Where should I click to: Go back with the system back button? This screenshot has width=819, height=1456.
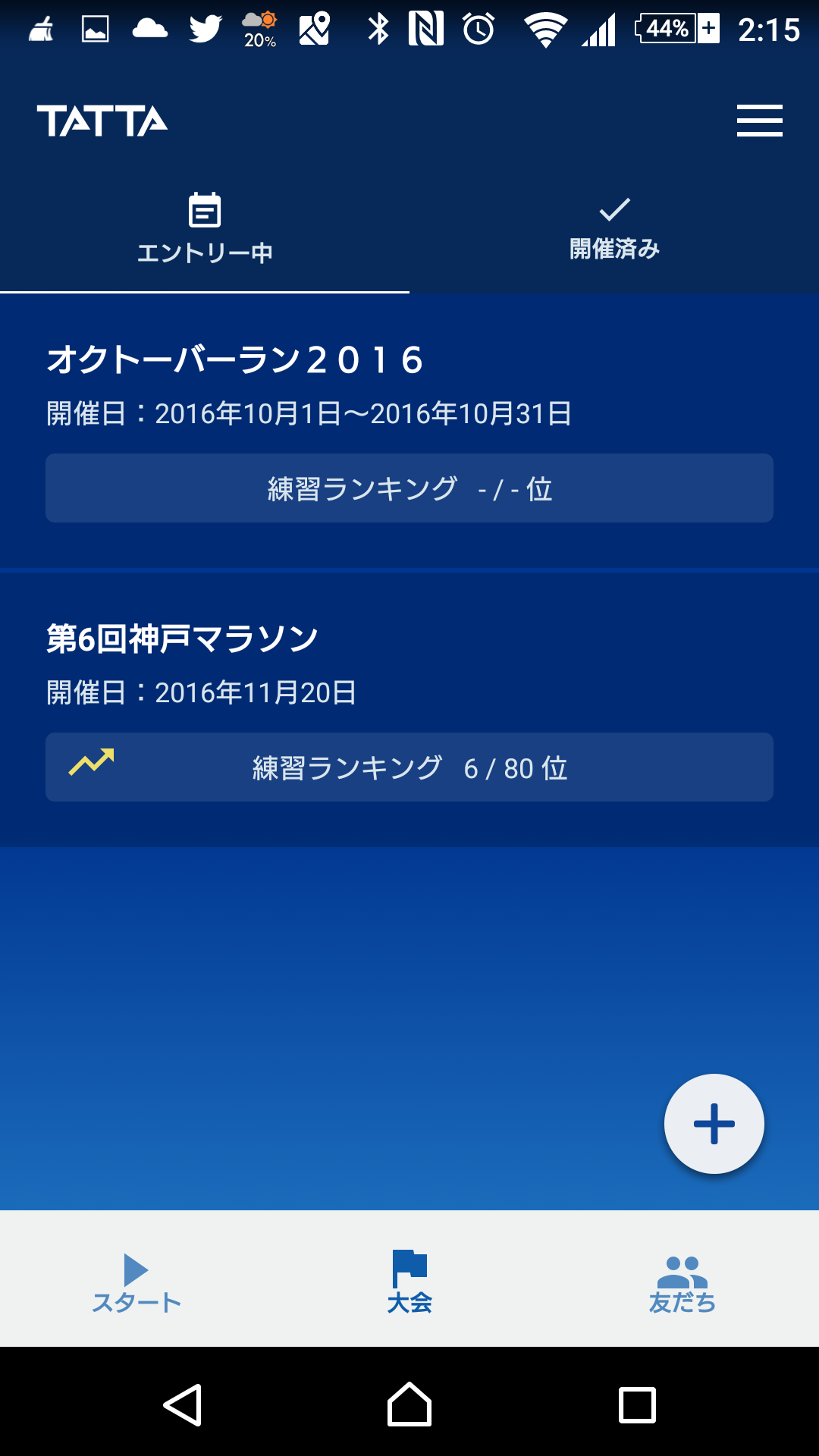coord(183,1405)
